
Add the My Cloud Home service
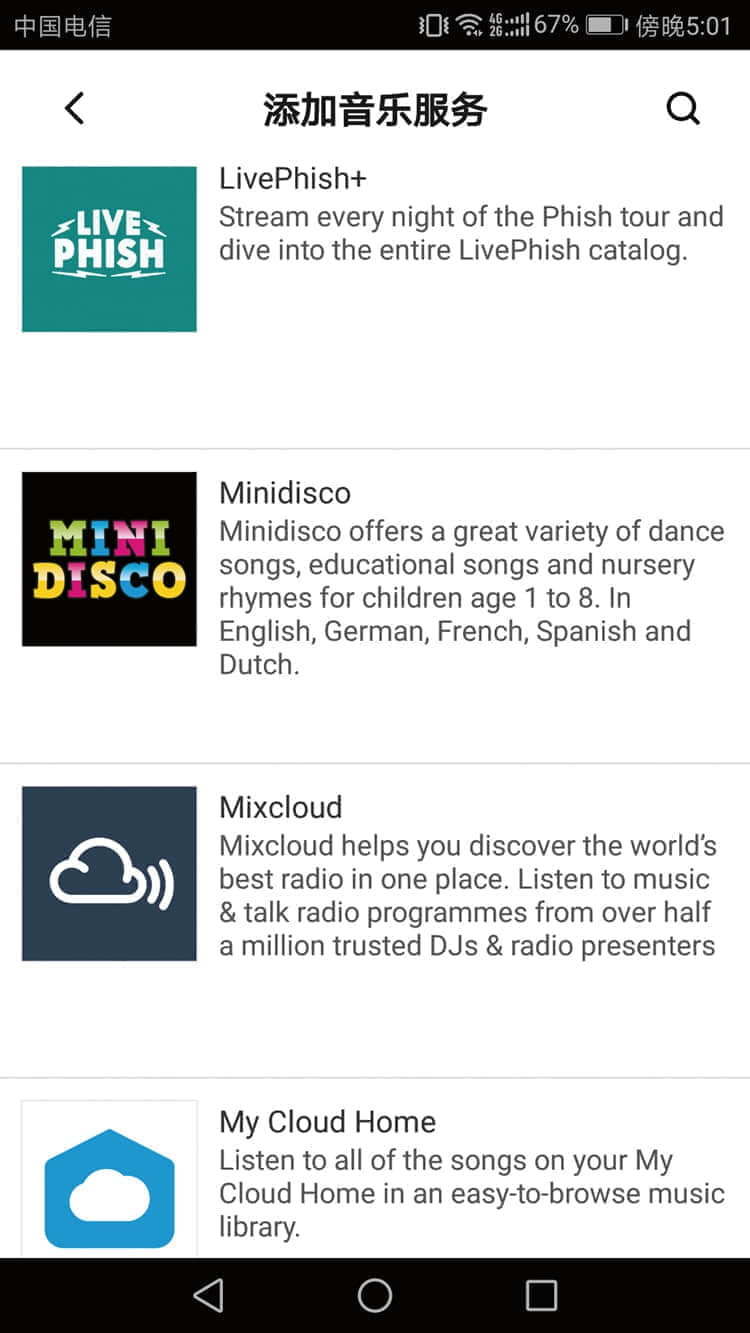point(375,1168)
